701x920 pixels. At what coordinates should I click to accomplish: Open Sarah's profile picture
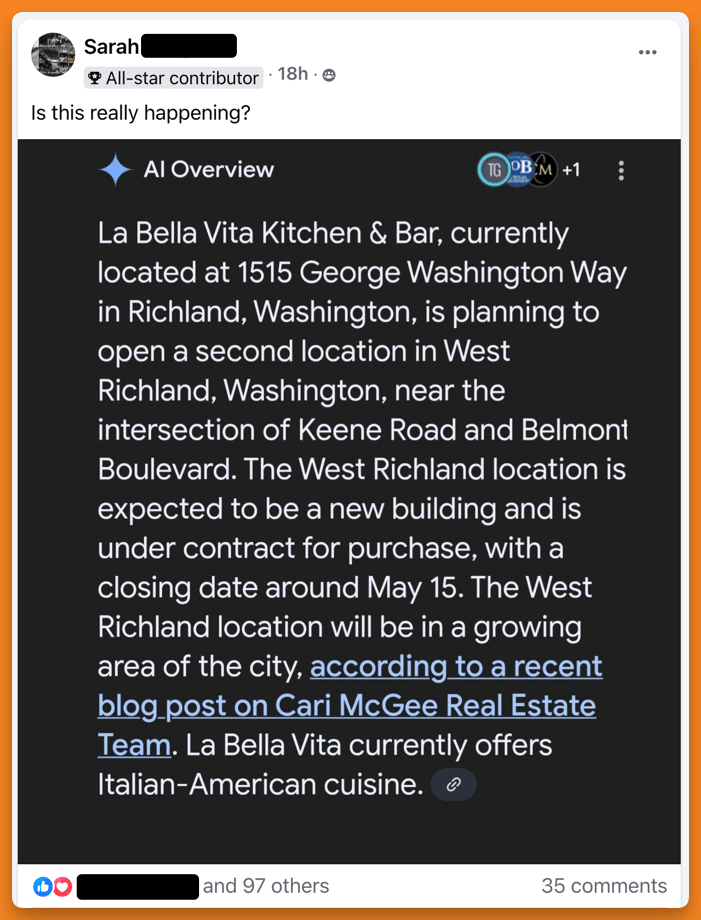tap(53, 55)
